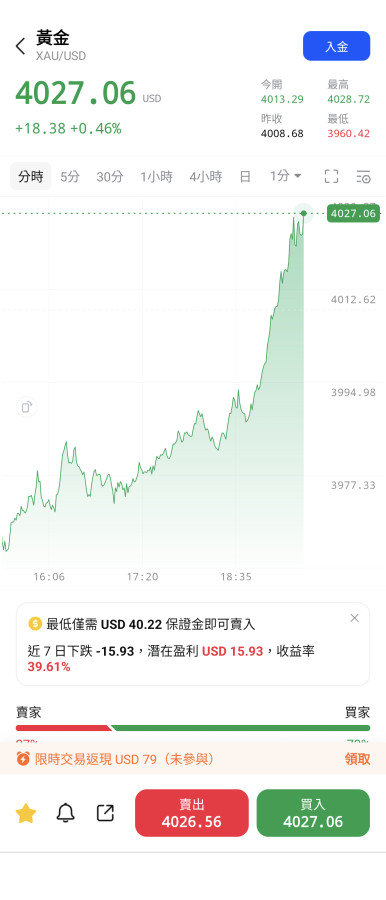Screen dimensions: 386x900
Task: Dismiss the margin info card
Action: pos(354,618)
